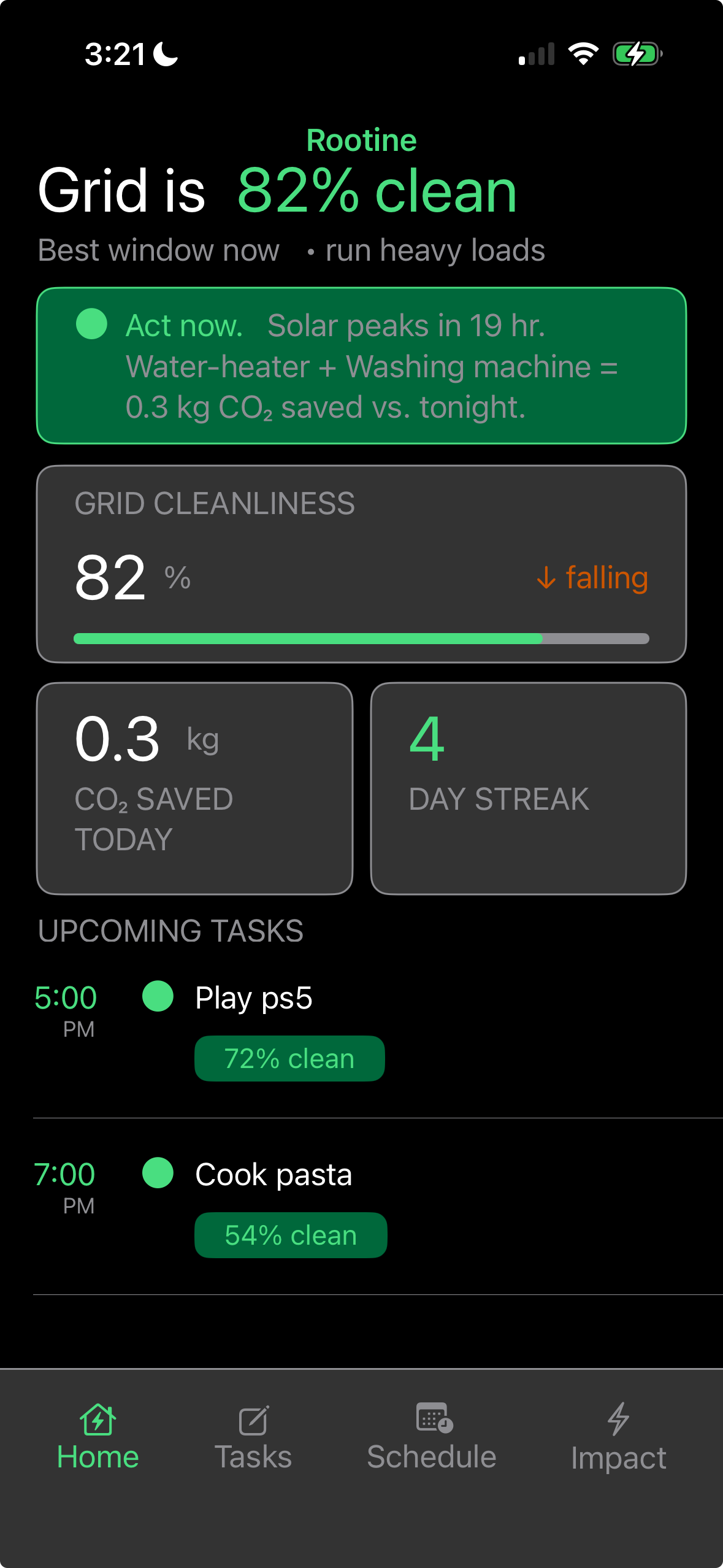Open the Grid Cleanliness card

[x=361, y=564]
